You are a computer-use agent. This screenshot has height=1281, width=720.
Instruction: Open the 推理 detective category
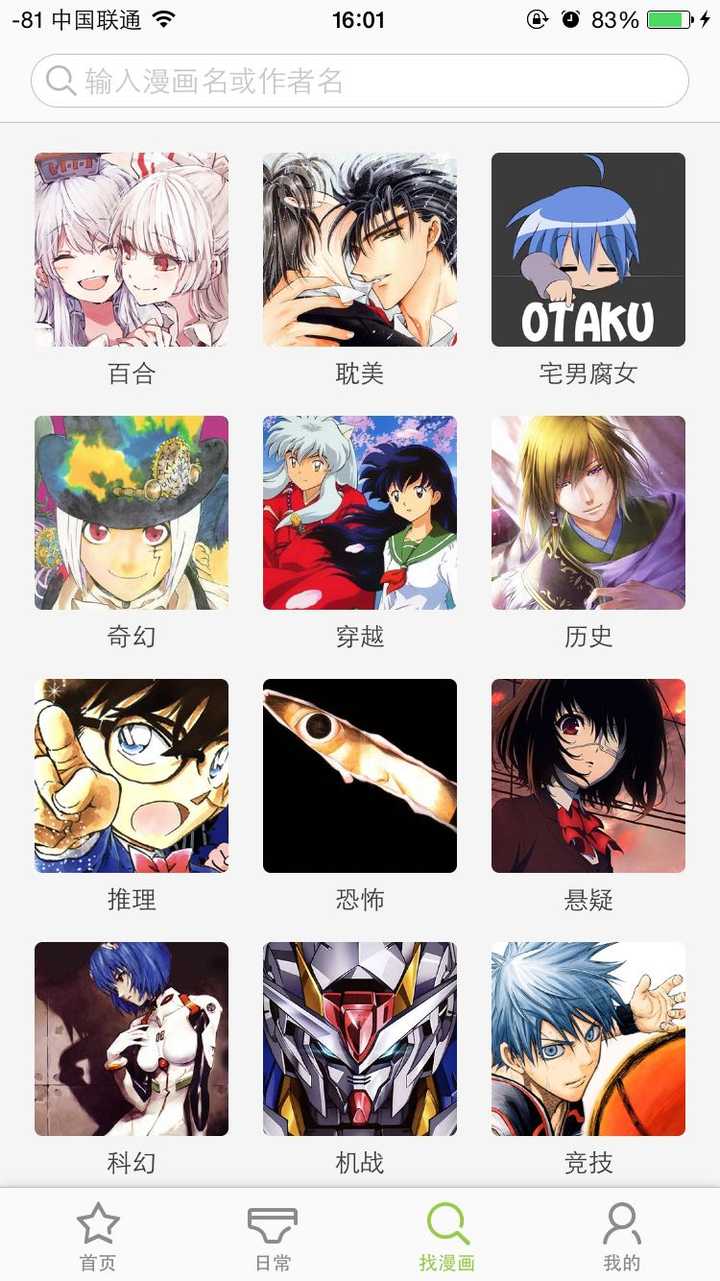[130, 775]
